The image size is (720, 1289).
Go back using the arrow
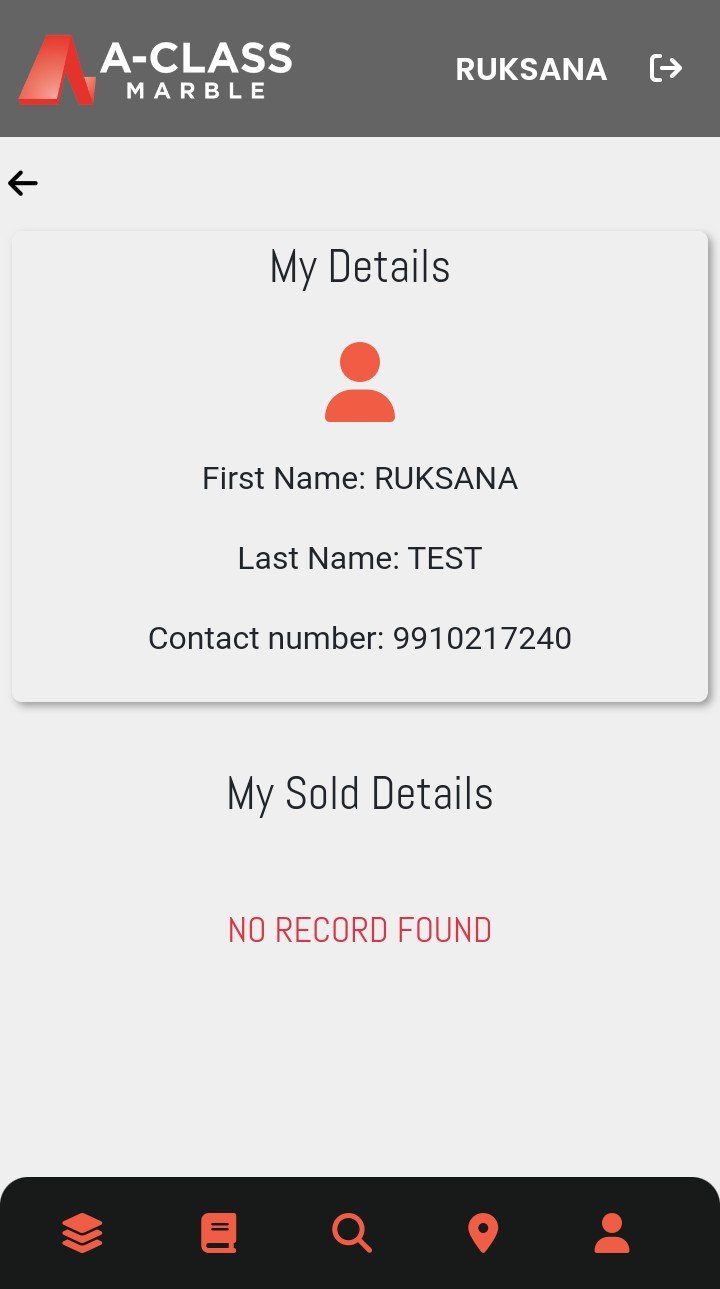[23, 183]
